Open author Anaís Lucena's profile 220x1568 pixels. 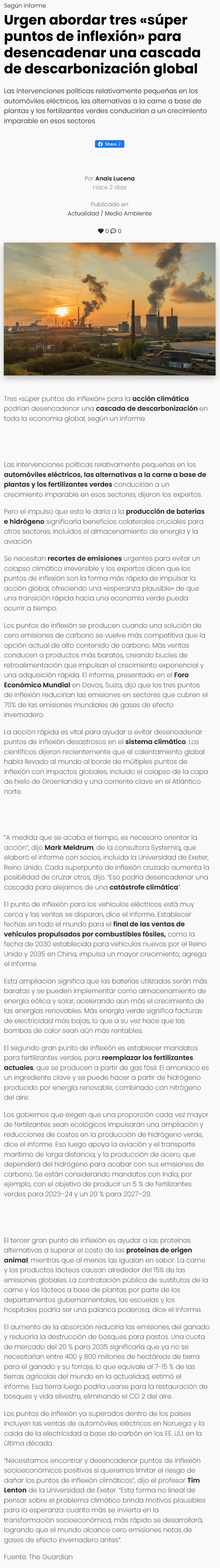115,178
